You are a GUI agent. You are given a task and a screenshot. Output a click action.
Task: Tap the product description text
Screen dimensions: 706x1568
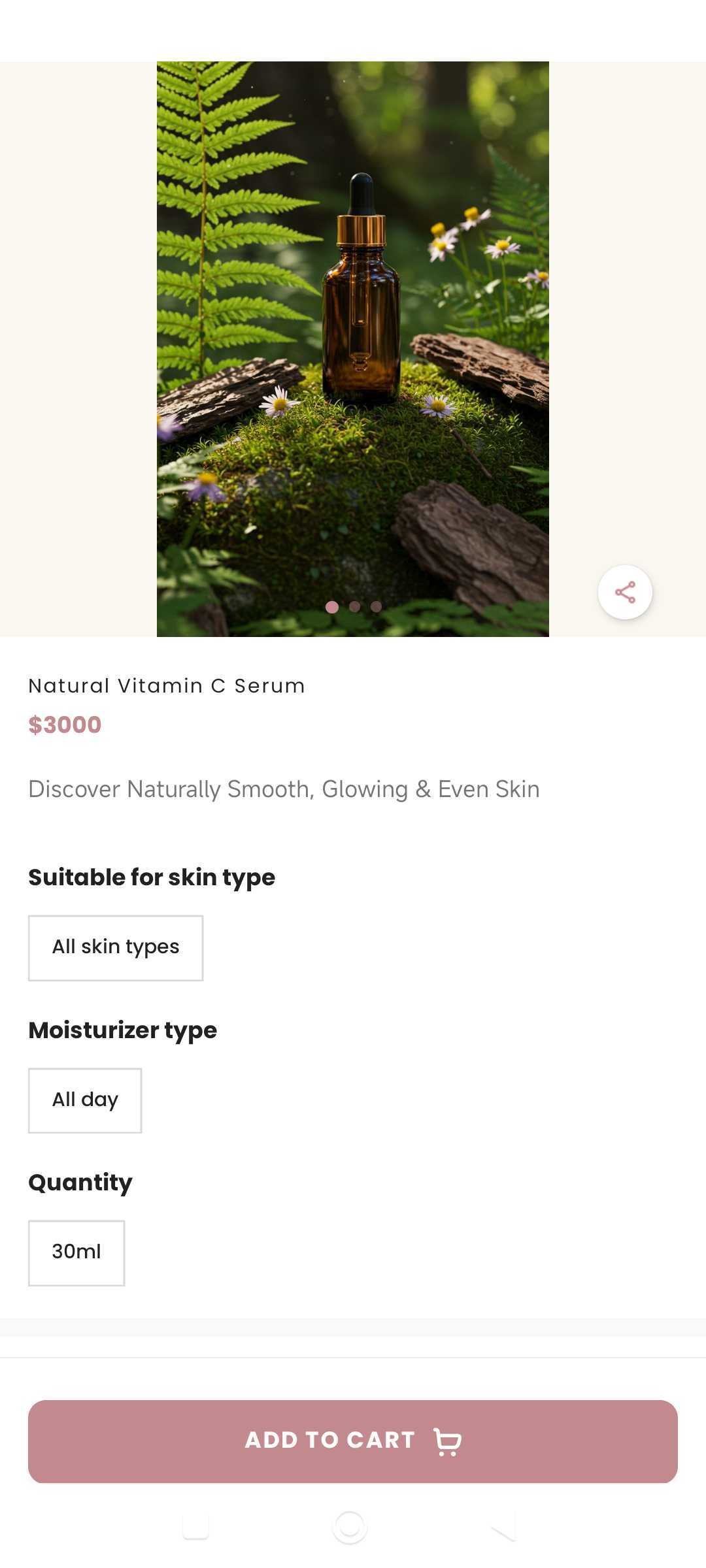click(283, 789)
